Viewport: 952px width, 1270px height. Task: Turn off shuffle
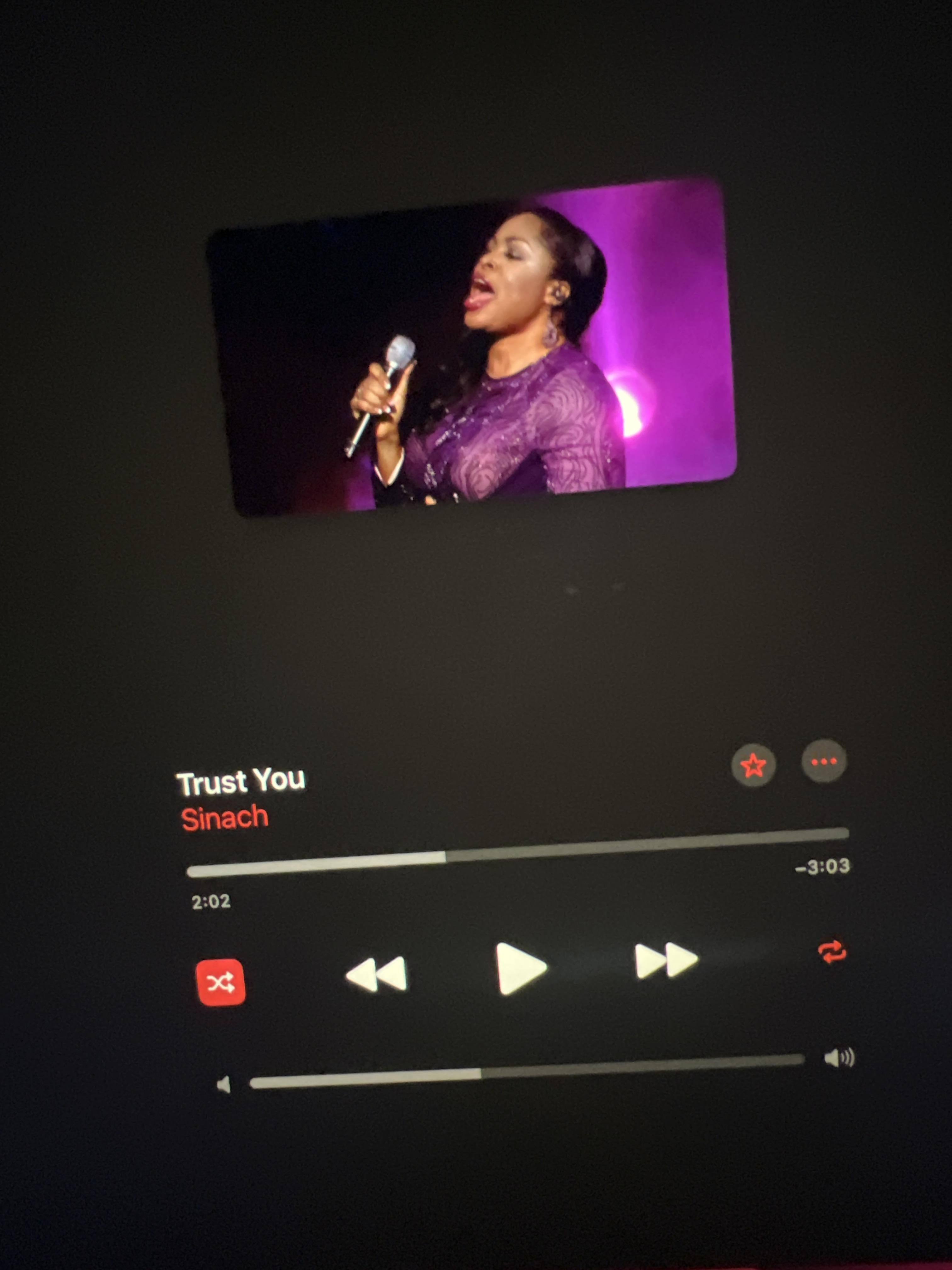220,982
